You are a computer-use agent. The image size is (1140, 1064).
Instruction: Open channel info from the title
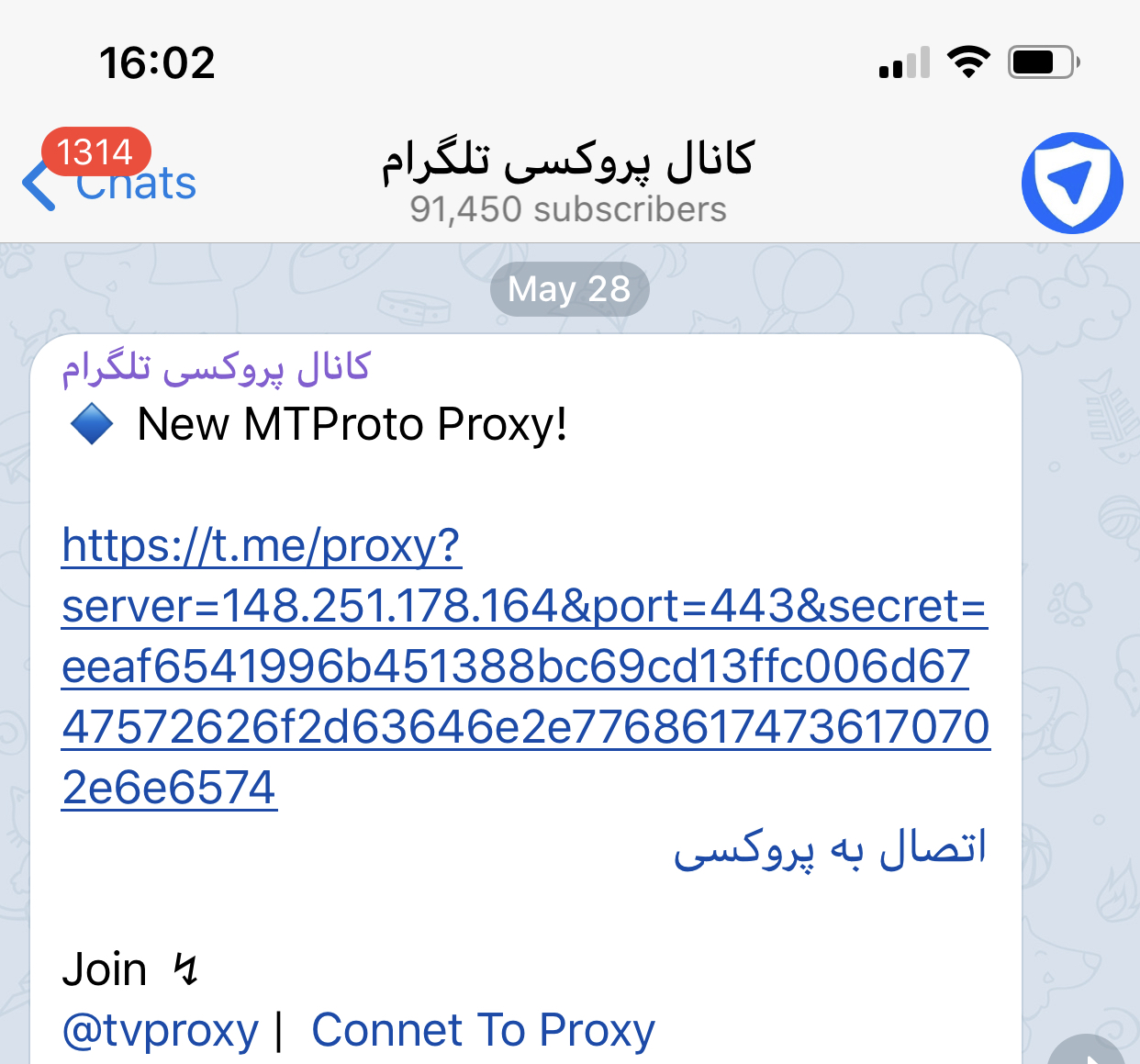tap(568, 181)
